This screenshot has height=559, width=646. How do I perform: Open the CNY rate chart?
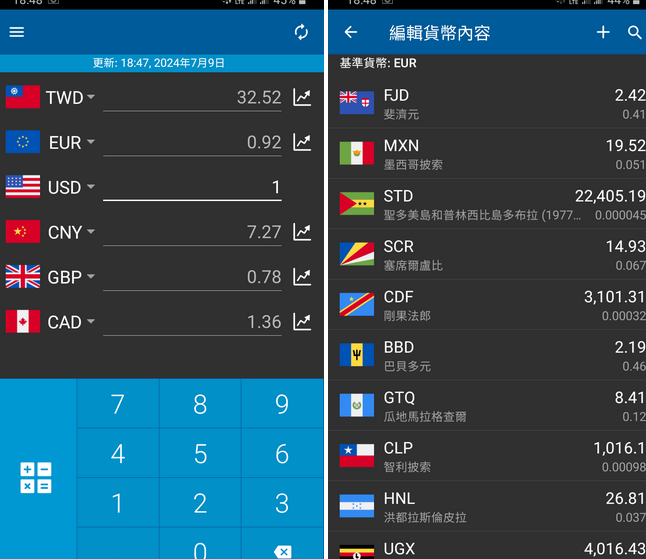click(301, 232)
